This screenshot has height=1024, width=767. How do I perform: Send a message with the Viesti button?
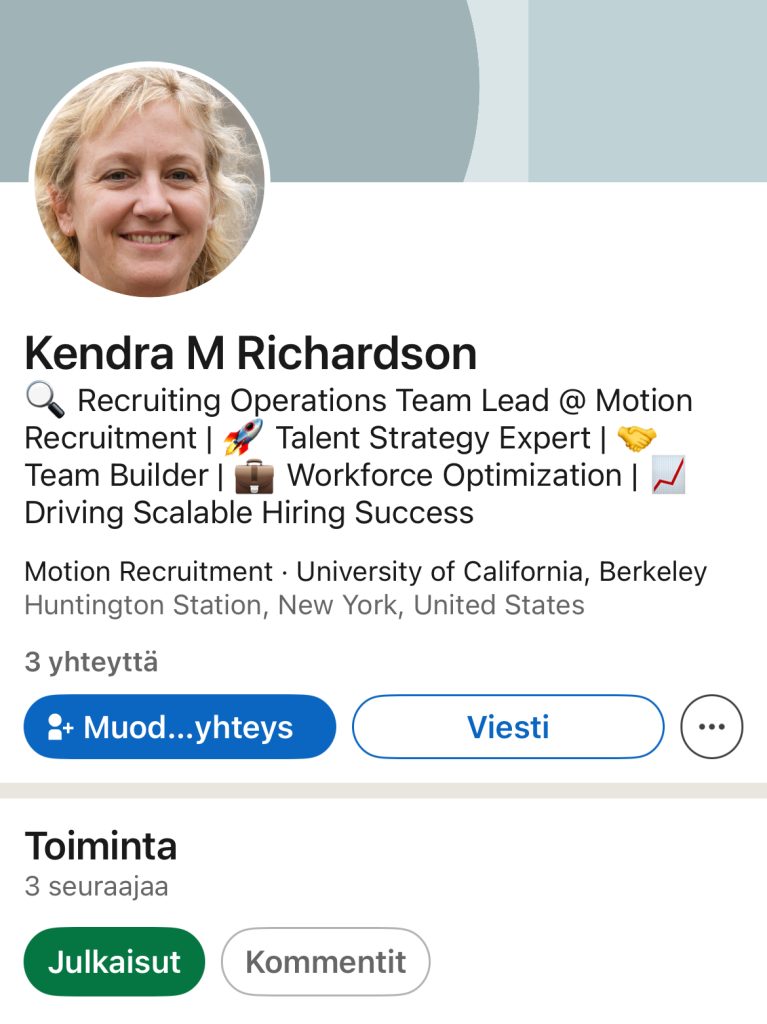click(x=508, y=727)
